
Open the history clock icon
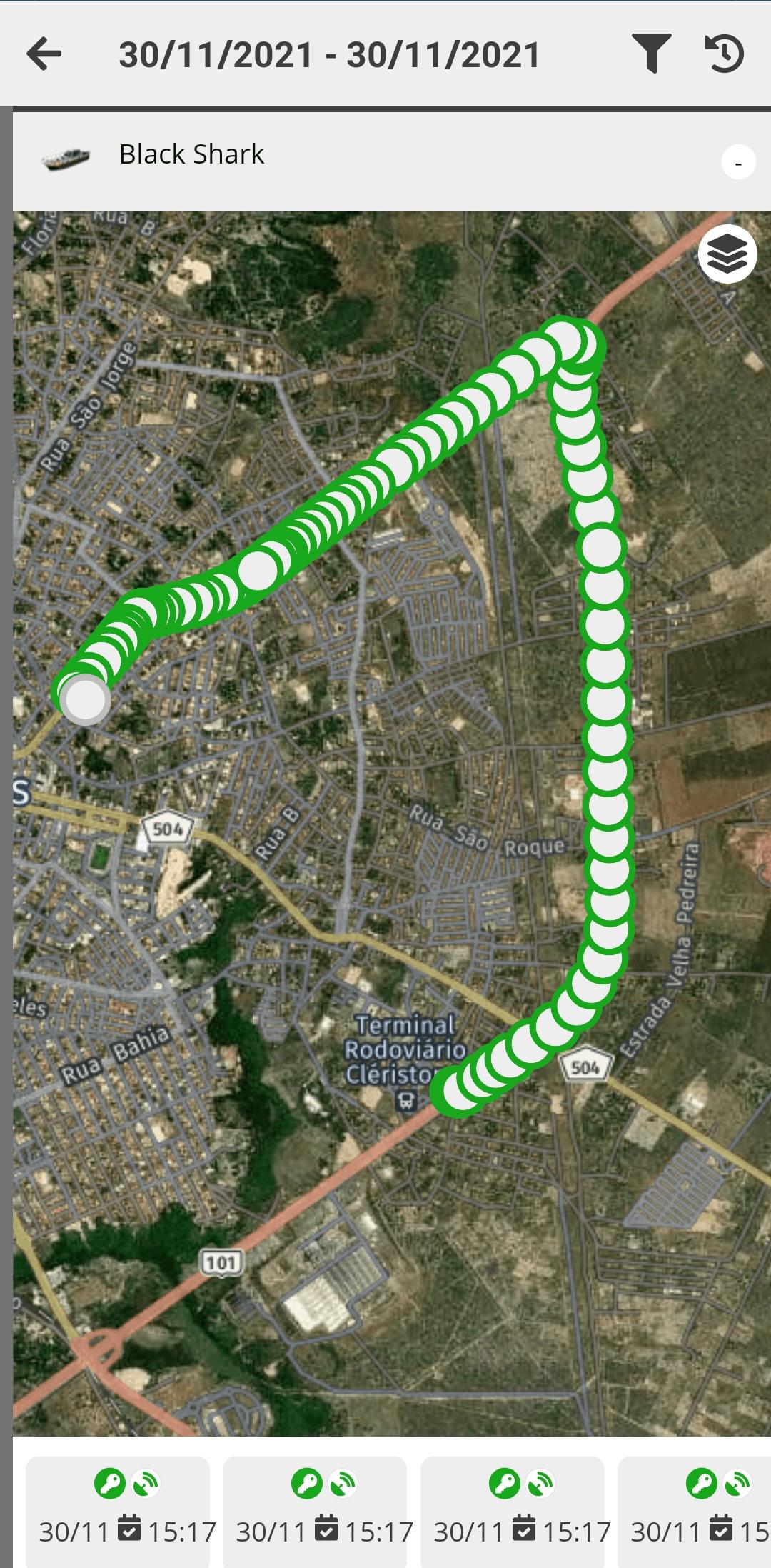click(x=725, y=54)
